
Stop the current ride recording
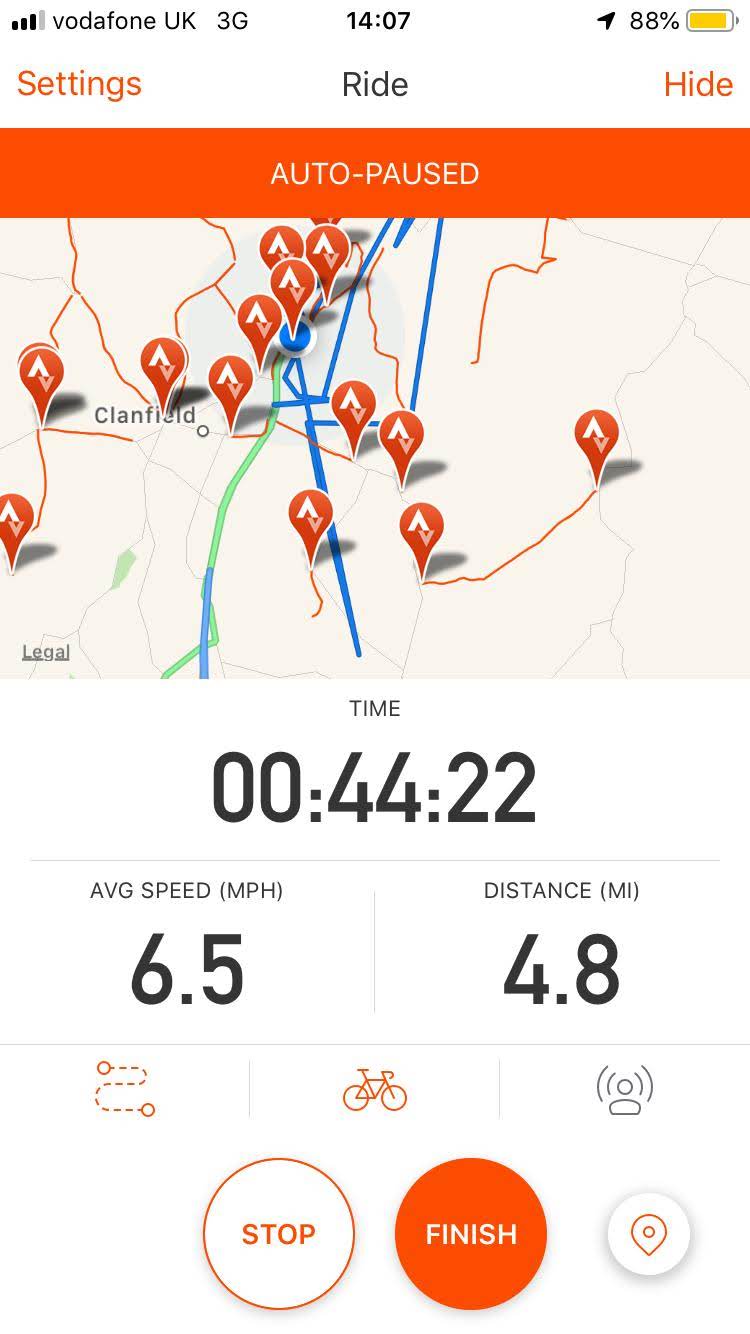[278, 1233]
